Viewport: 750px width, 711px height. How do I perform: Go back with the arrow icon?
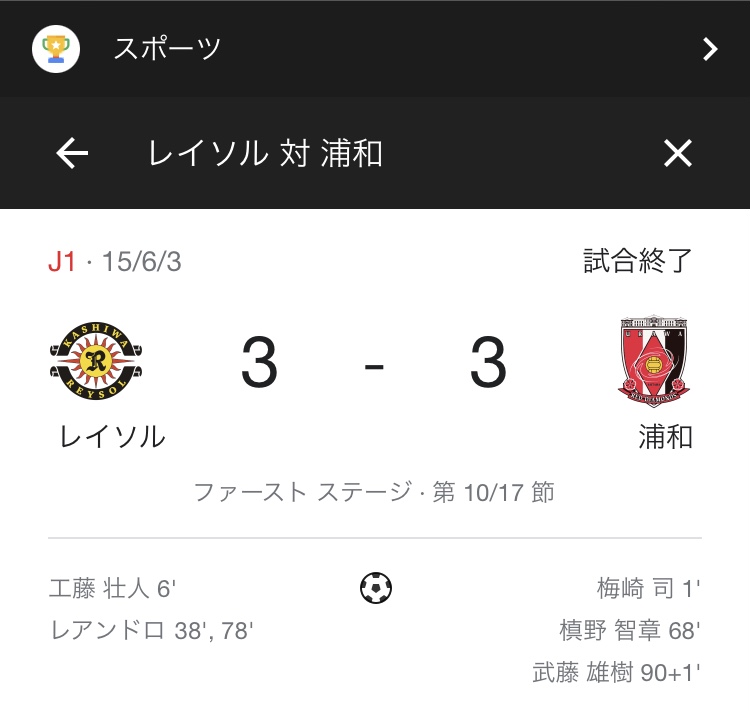coord(72,153)
